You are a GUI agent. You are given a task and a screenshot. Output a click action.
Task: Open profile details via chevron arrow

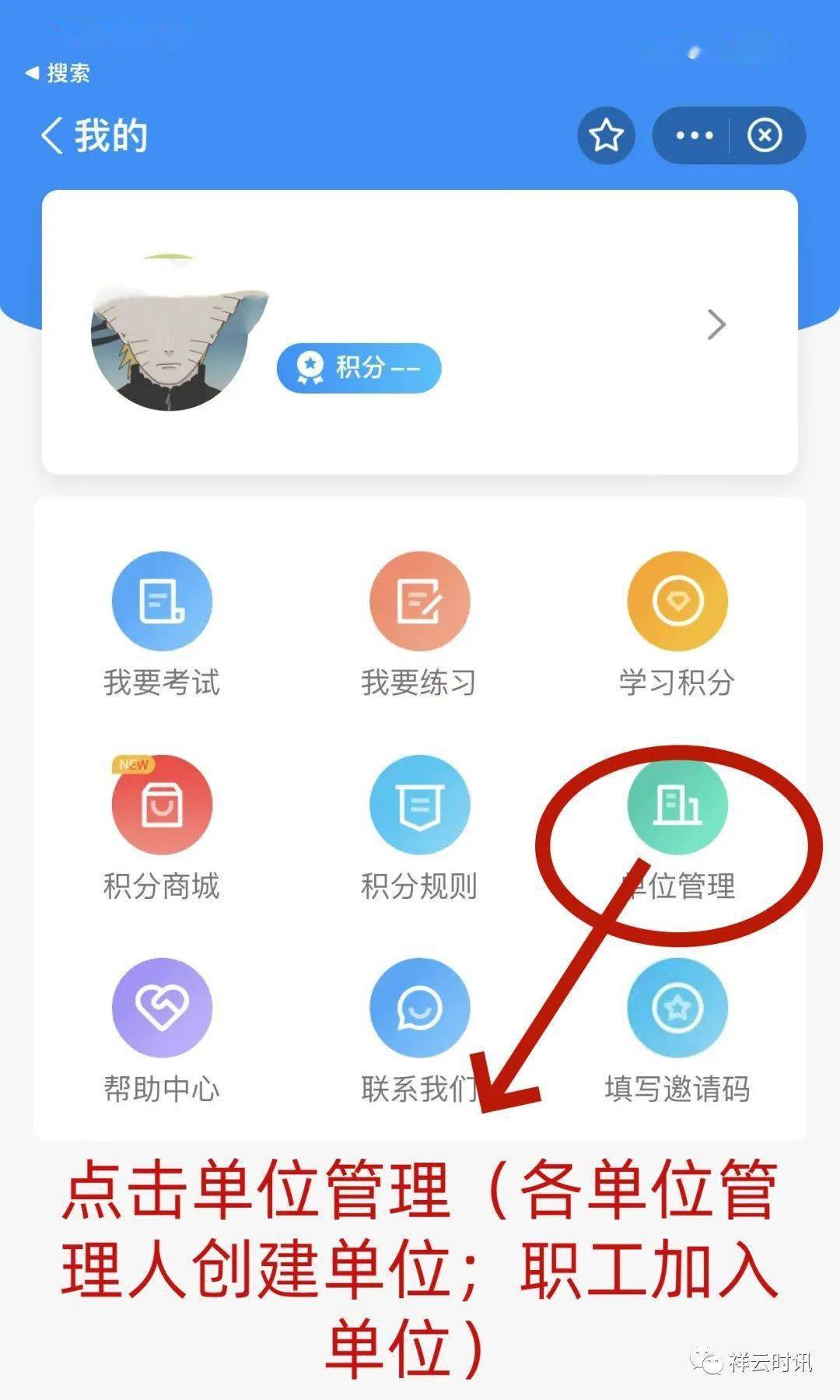[x=716, y=325]
